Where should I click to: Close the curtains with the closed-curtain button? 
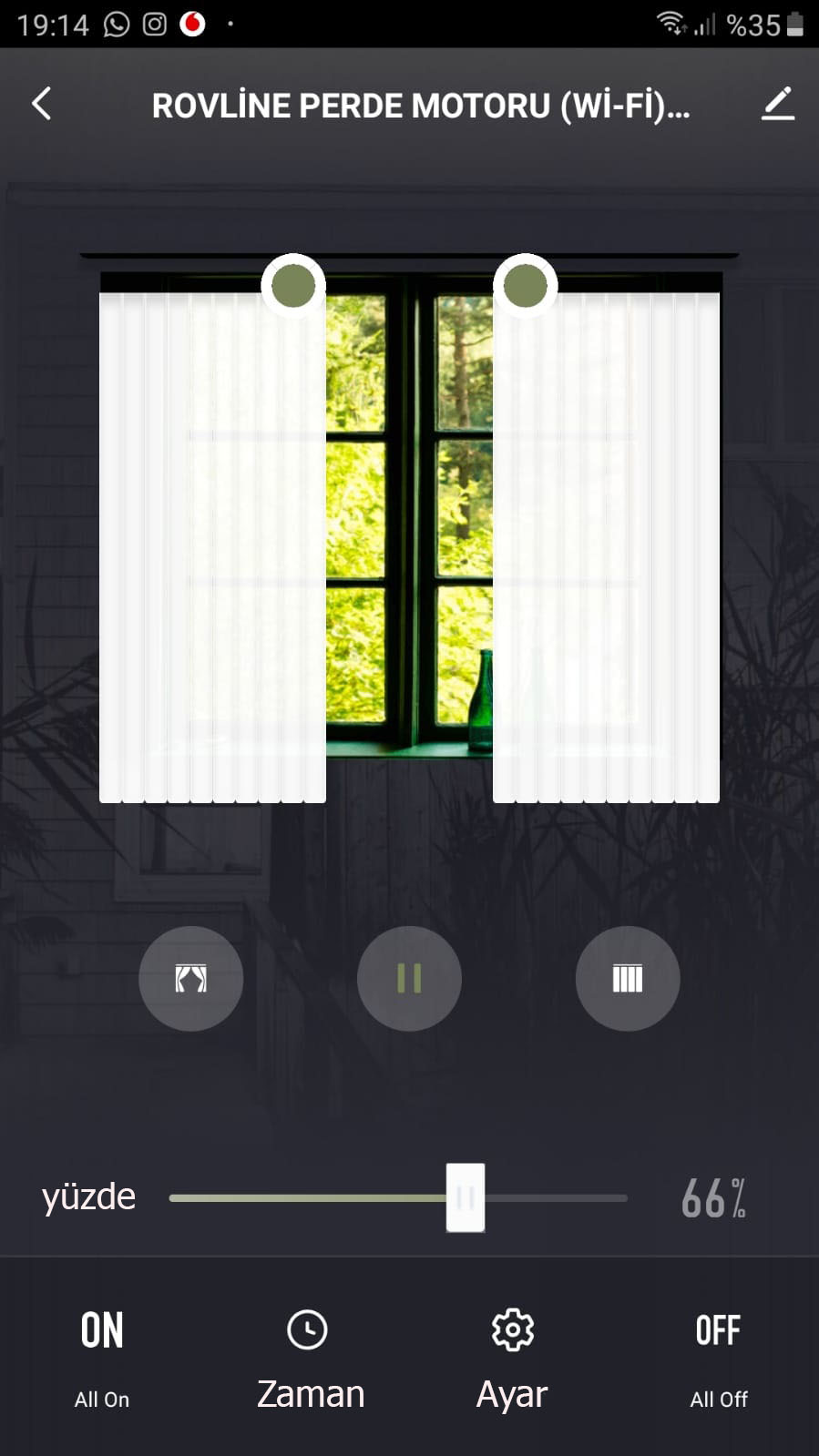[x=627, y=978]
